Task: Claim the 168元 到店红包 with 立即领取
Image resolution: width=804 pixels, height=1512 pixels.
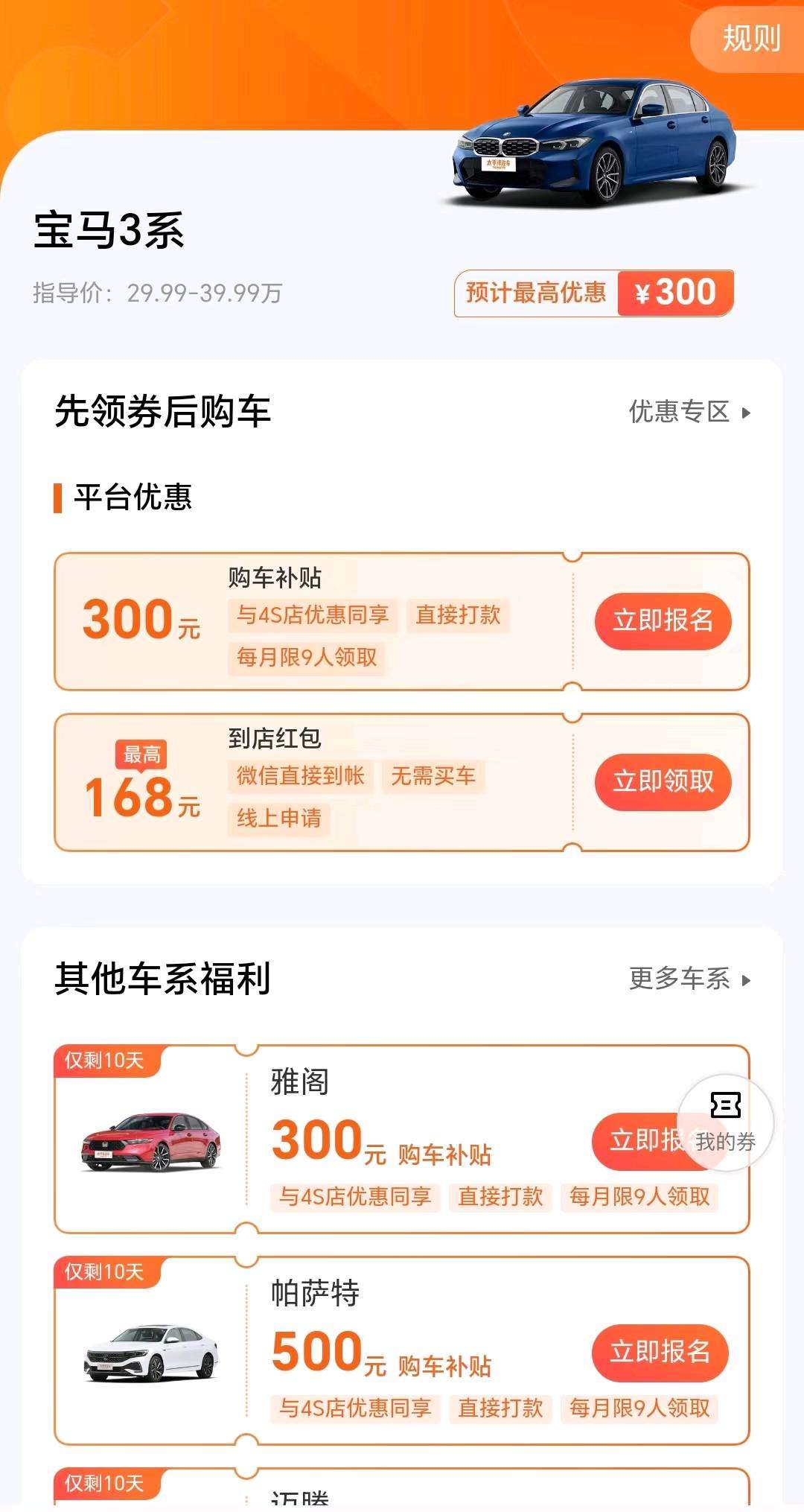Action: pos(663,781)
